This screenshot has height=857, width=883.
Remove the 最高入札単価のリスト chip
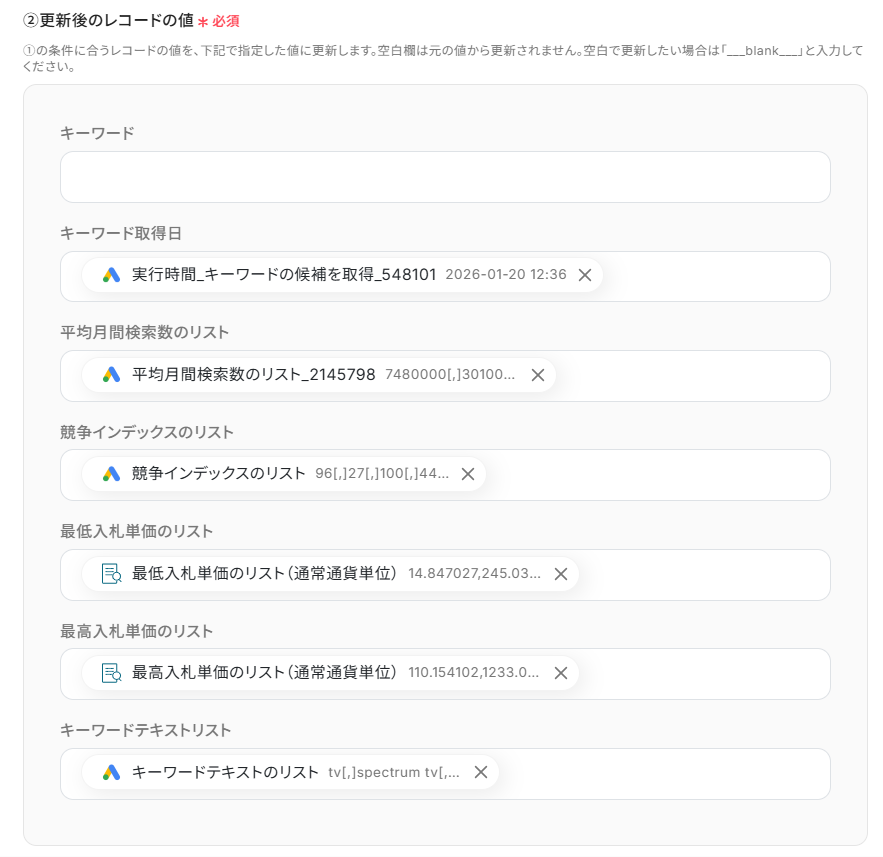pyautogui.click(x=561, y=673)
